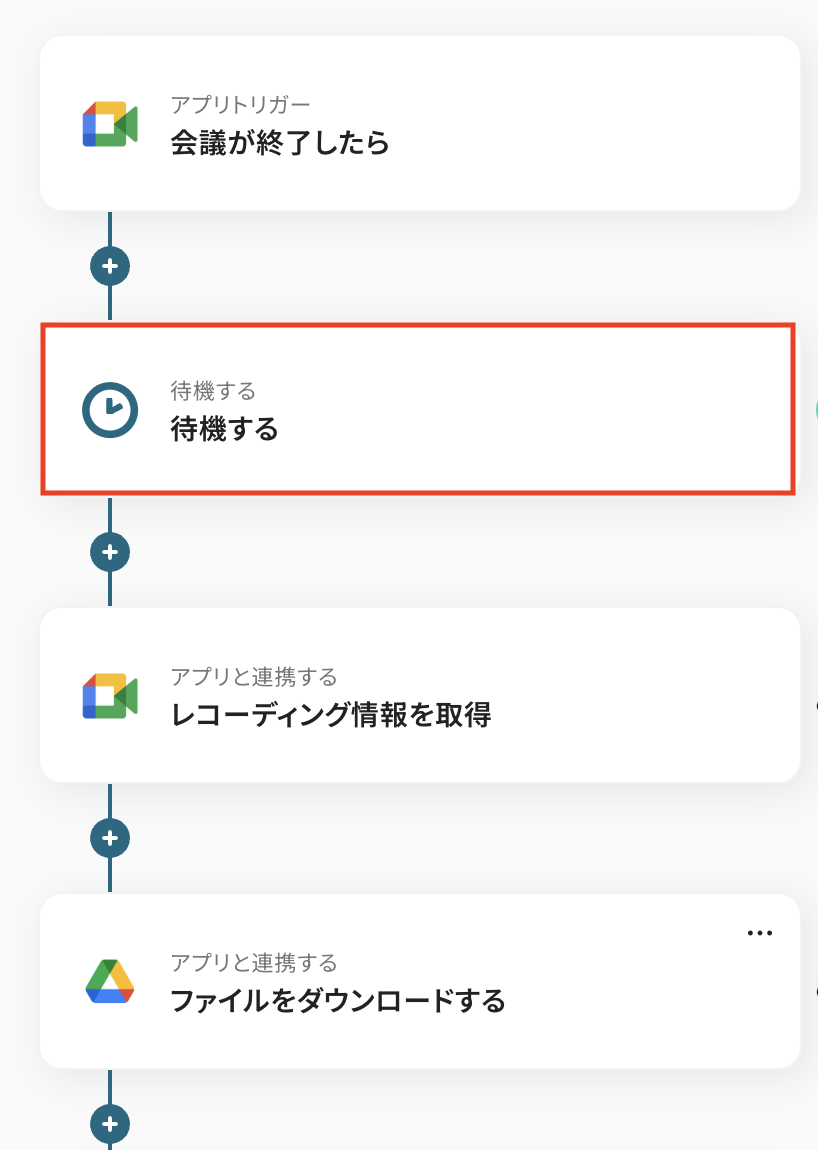Open the 会議が終了したら trigger card
The image size is (818, 1150).
pos(419,124)
